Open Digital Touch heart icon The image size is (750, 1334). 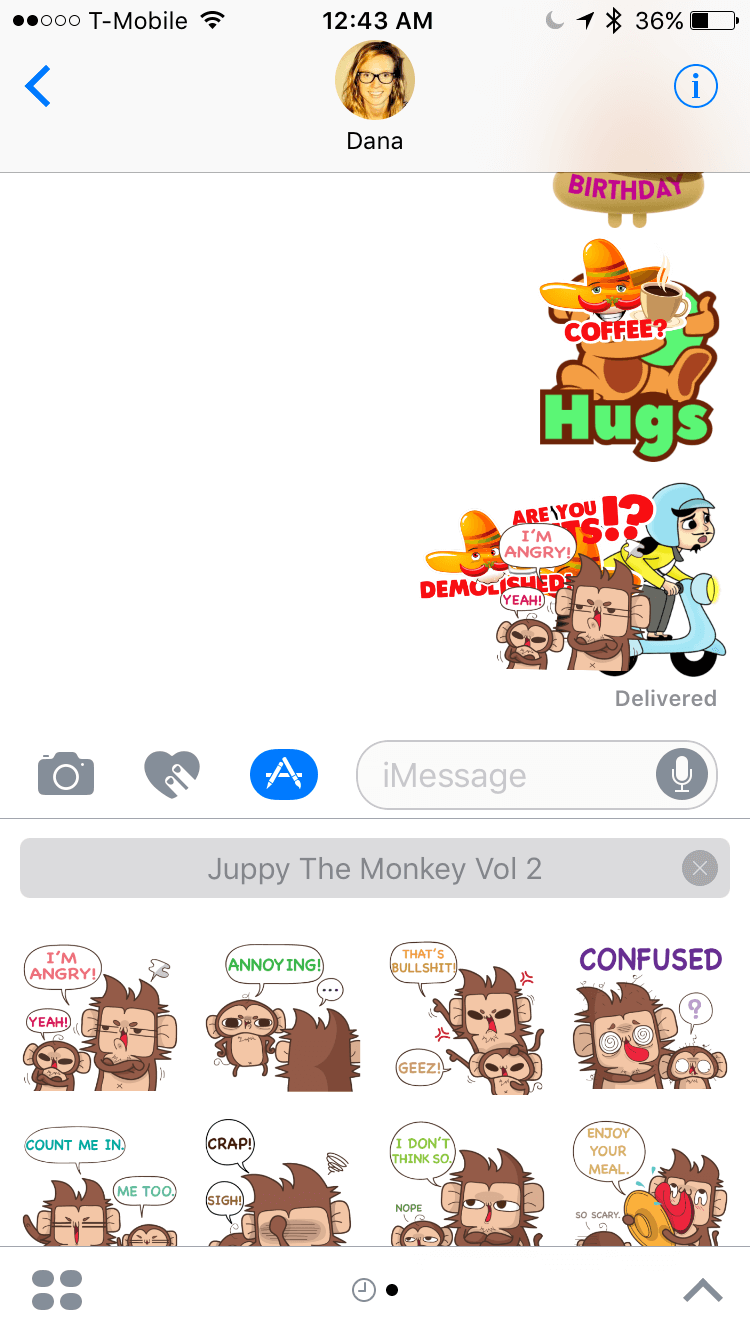point(172,774)
